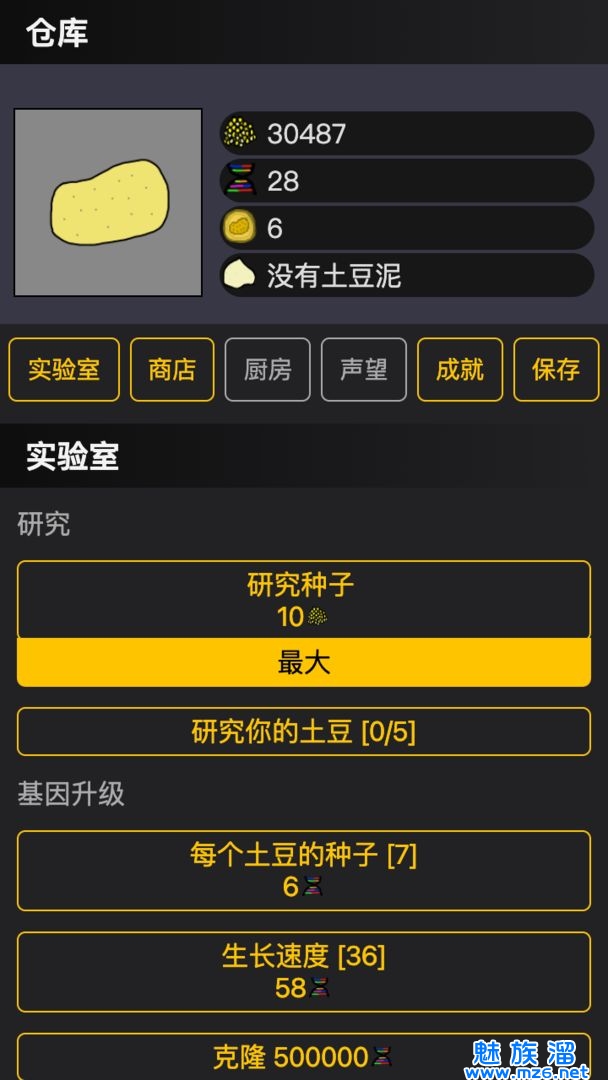
Task: Select 最大 to research the maximum
Action: 303,663
